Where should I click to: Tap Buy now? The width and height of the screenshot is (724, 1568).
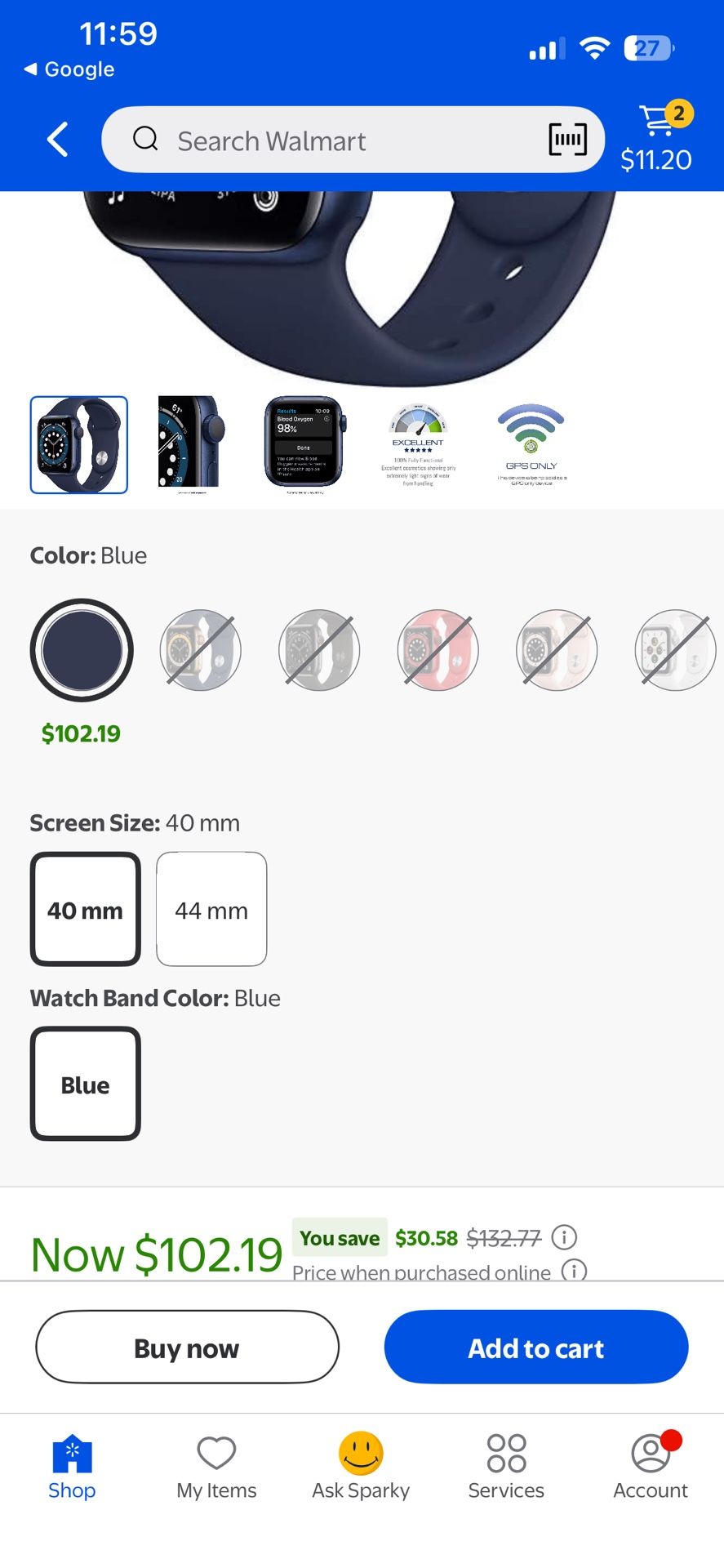pos(187,1347)
